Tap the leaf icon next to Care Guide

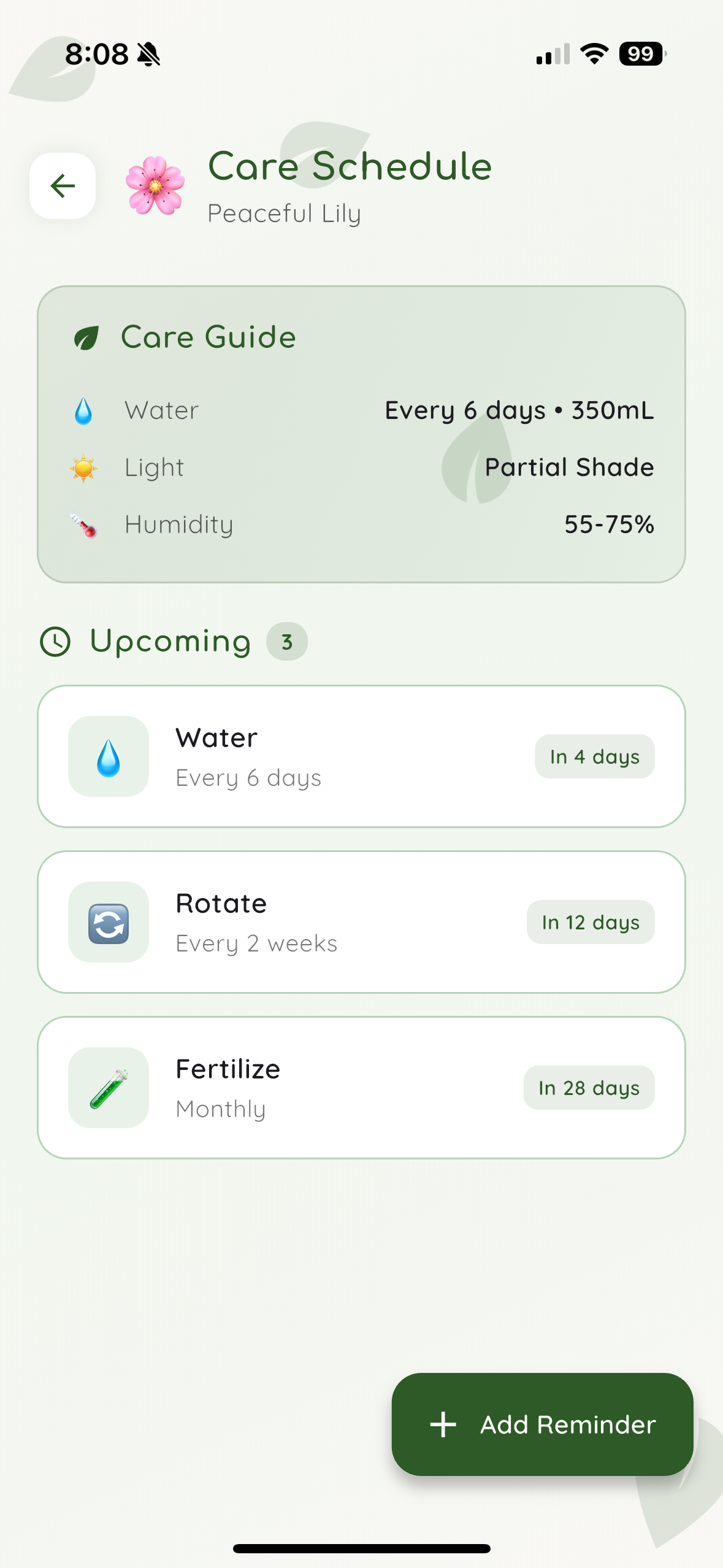click(x=88, y=337)
